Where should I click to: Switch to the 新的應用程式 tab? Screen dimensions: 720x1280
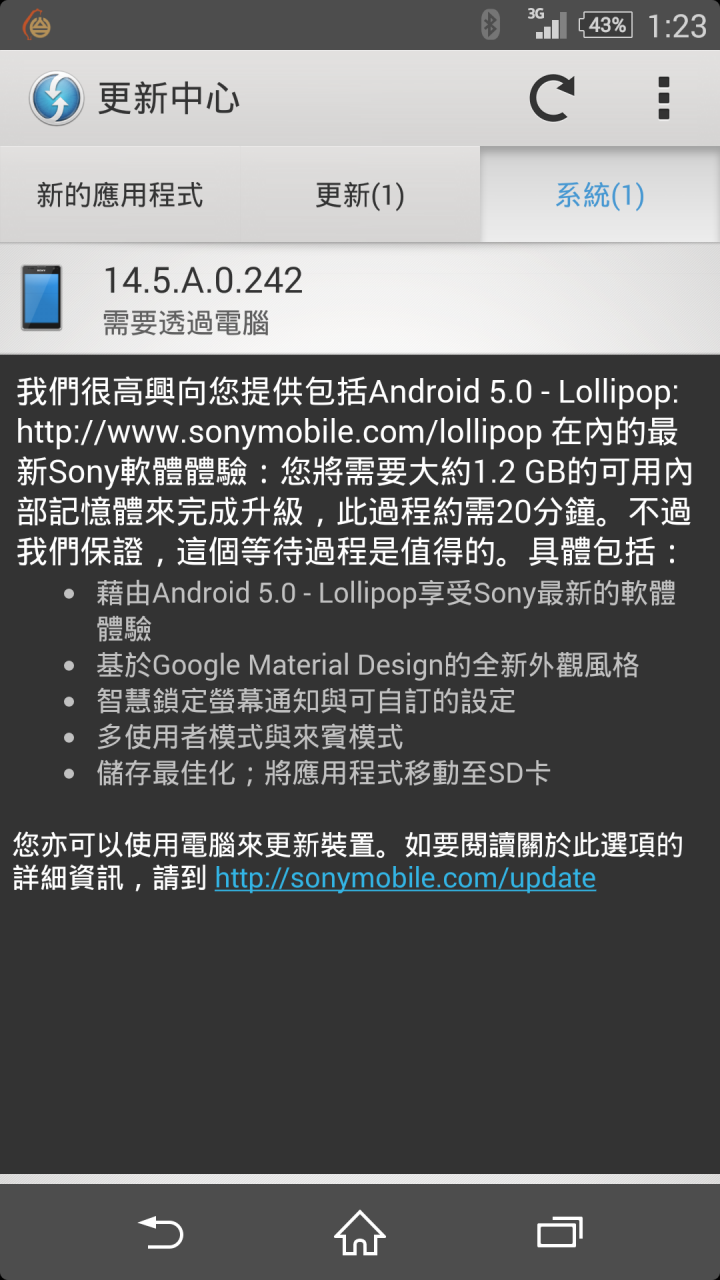tap(120, 195)
